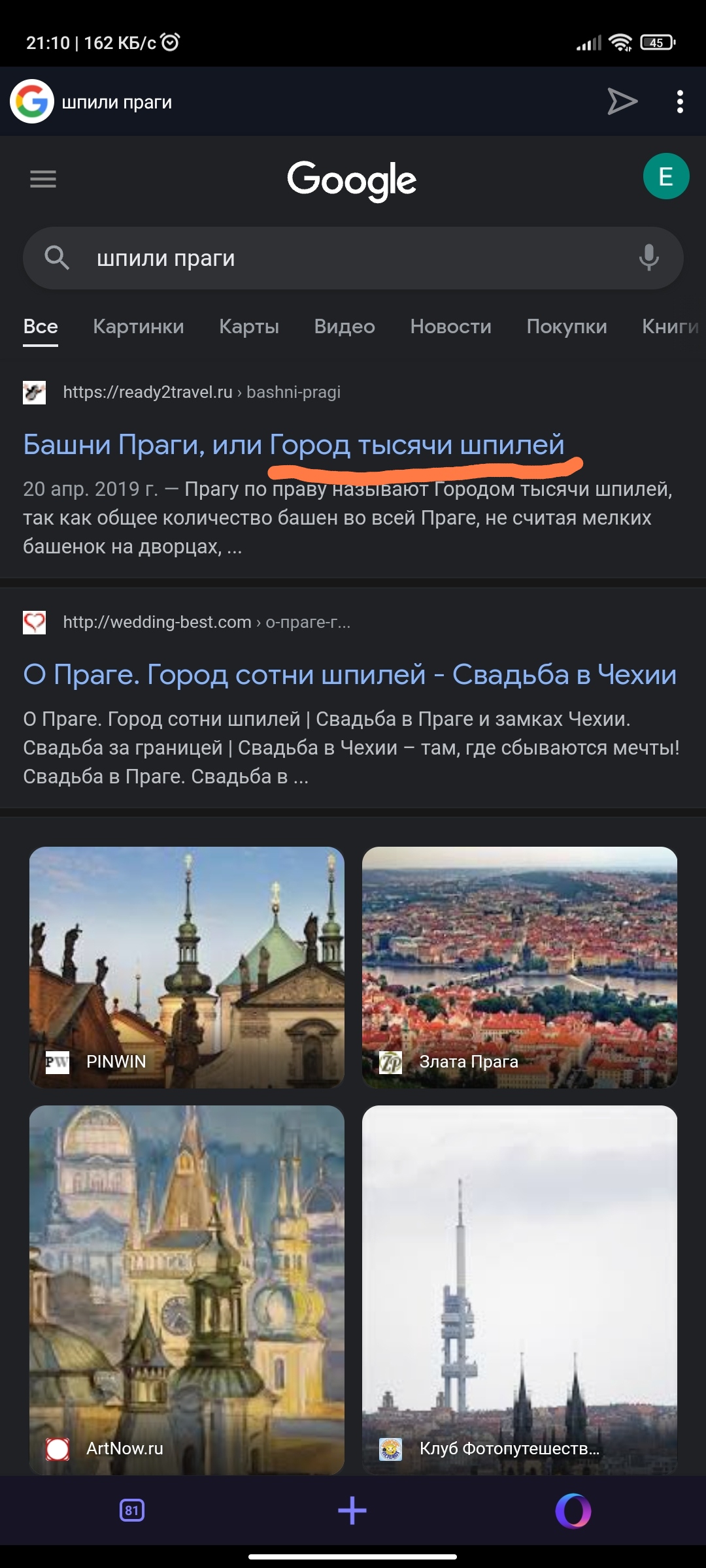Open result 'О Праге. Город сотни шпилей'

click(350, 674)
